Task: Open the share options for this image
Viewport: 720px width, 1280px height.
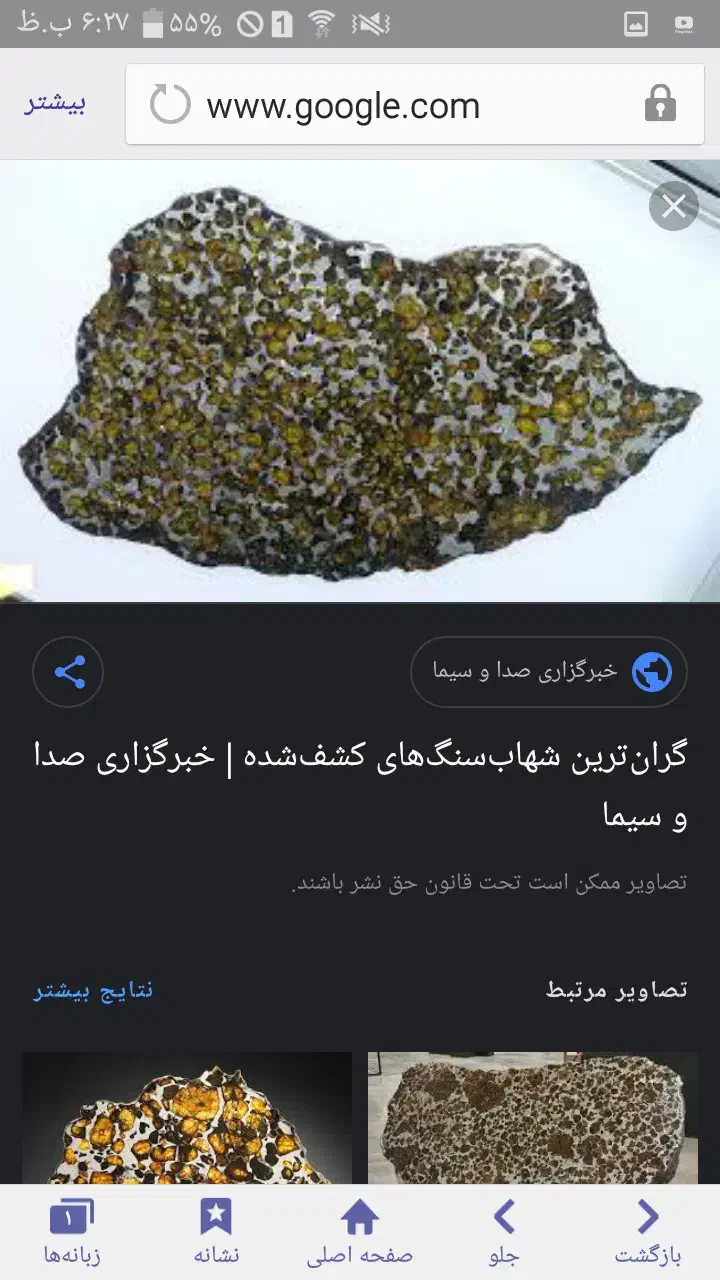Action: [x=67, y=672]
